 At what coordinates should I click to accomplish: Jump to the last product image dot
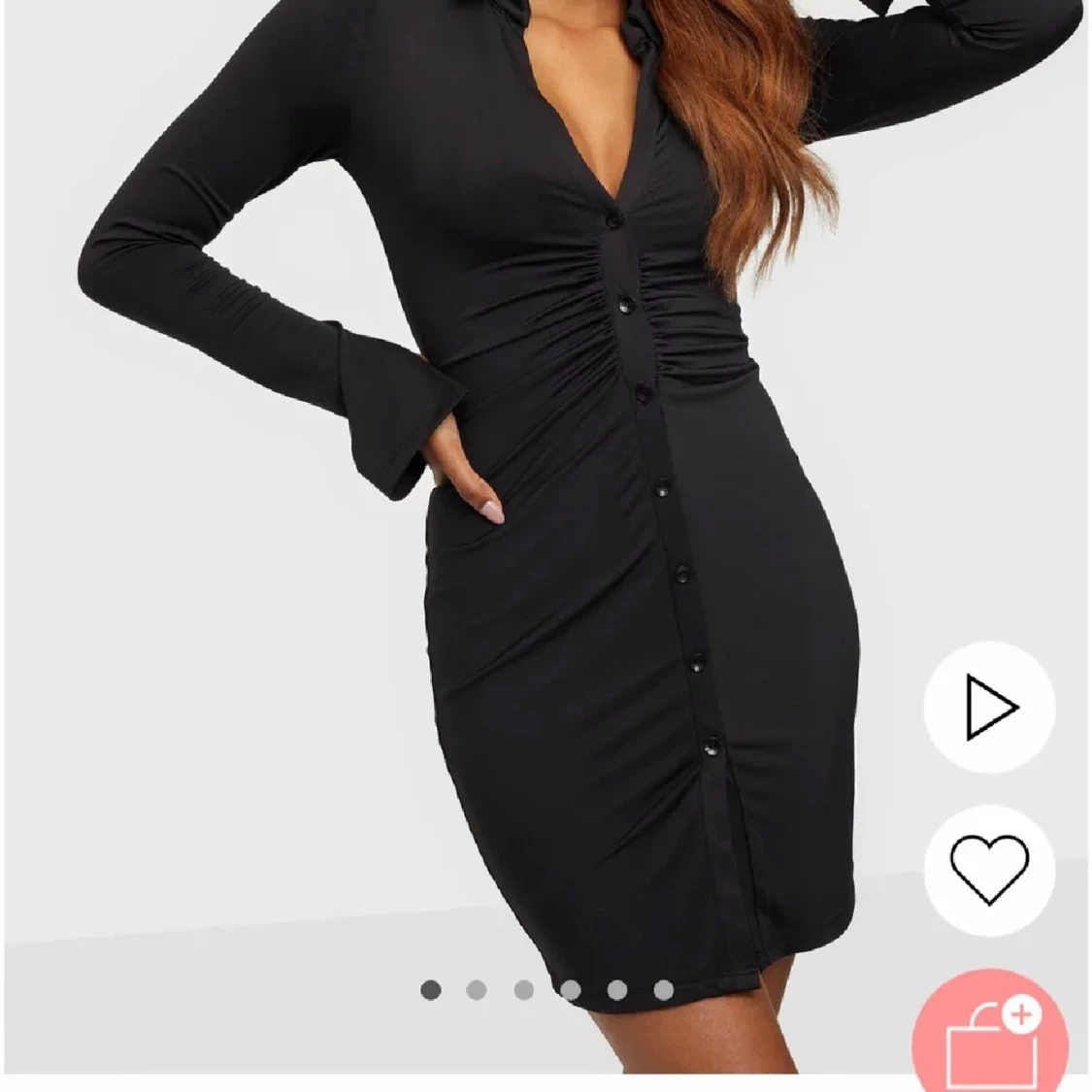tap(664, 990)
